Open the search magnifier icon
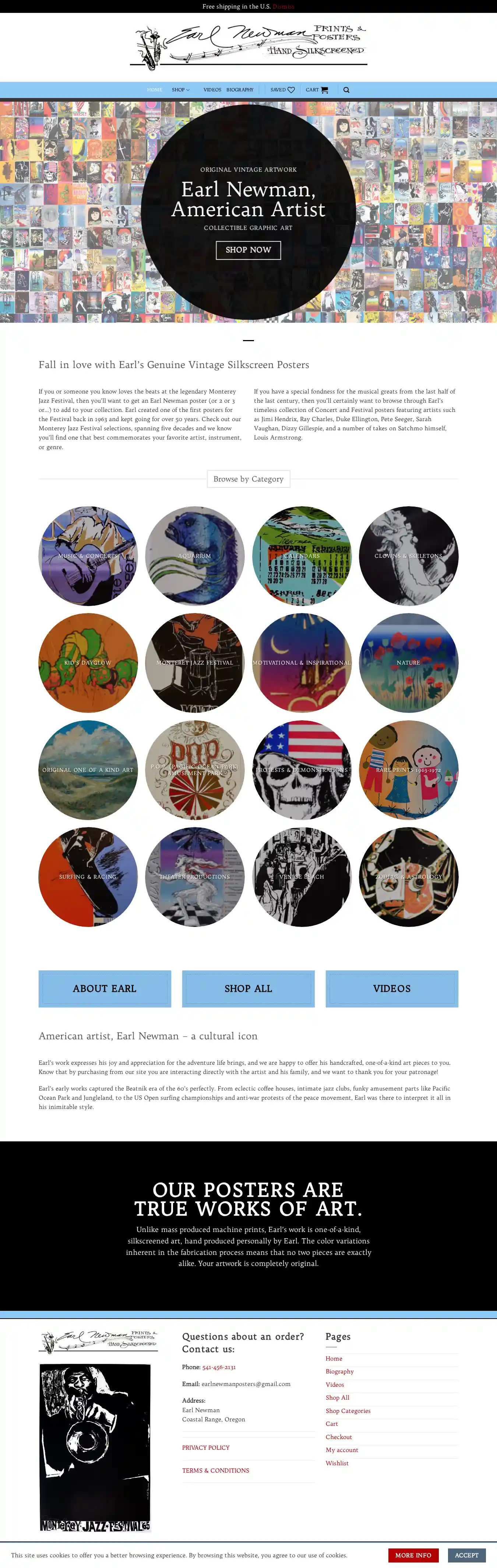This screenshot has width=497, height=1568. point(346,90)
